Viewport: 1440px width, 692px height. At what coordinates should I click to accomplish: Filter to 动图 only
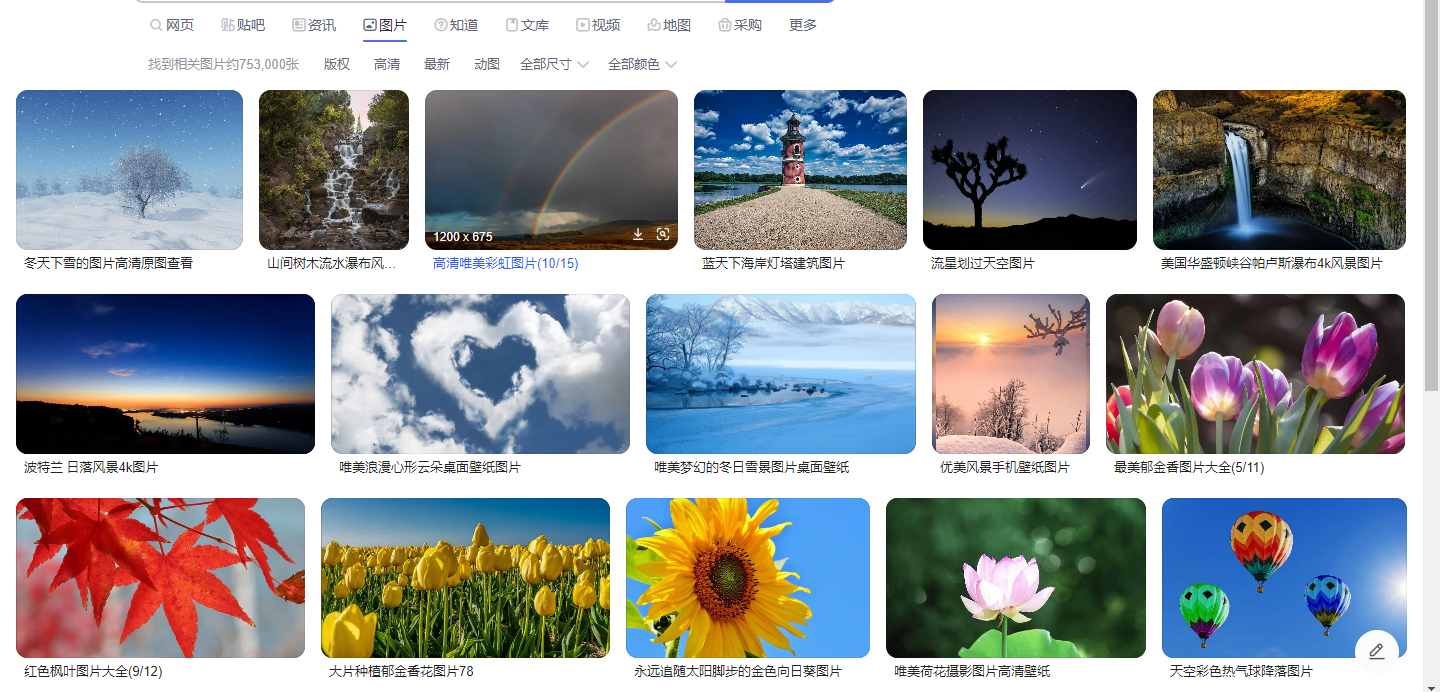[x=487, y=64]
